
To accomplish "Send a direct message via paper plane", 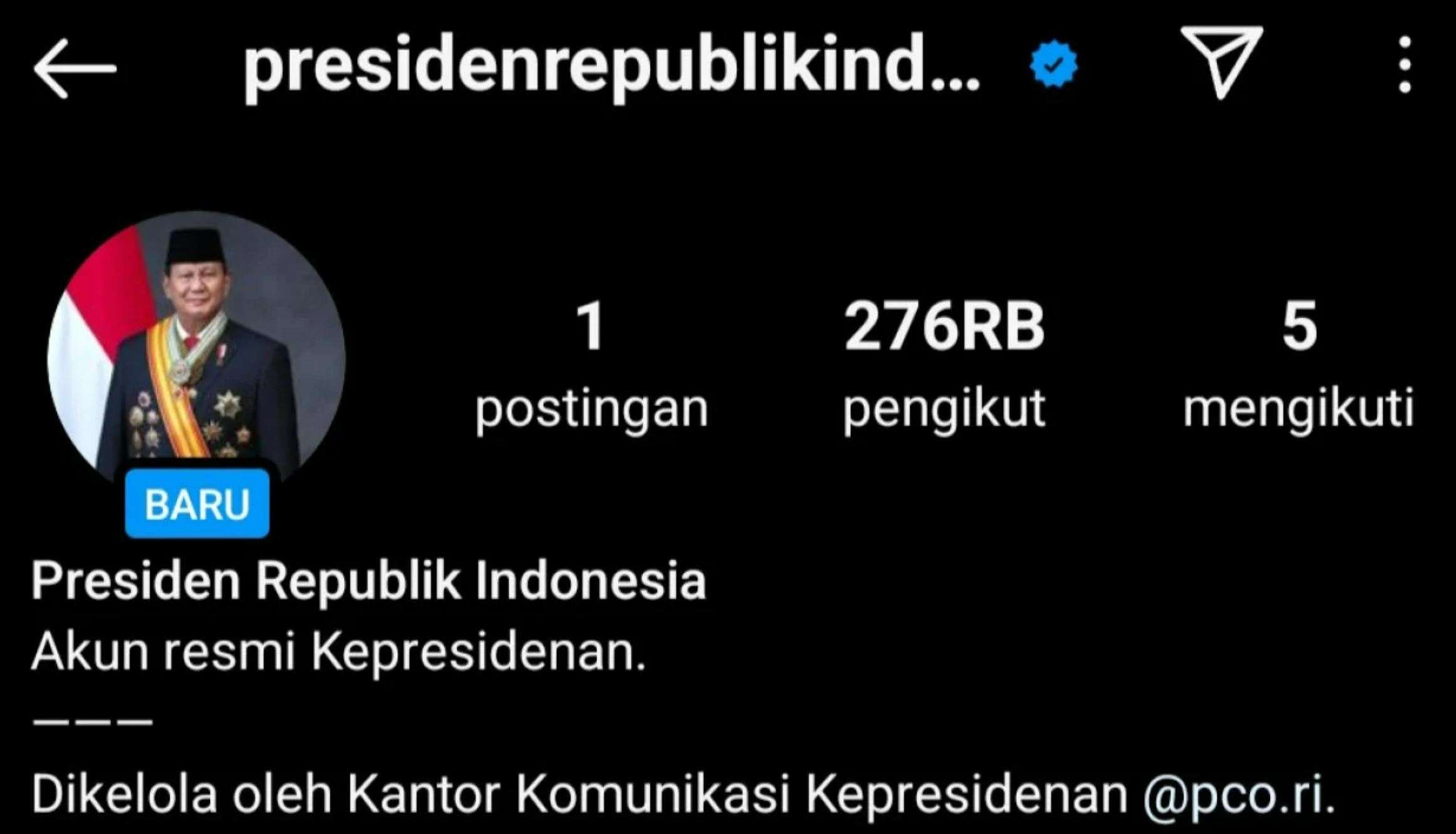I will tap(1221, 62).
